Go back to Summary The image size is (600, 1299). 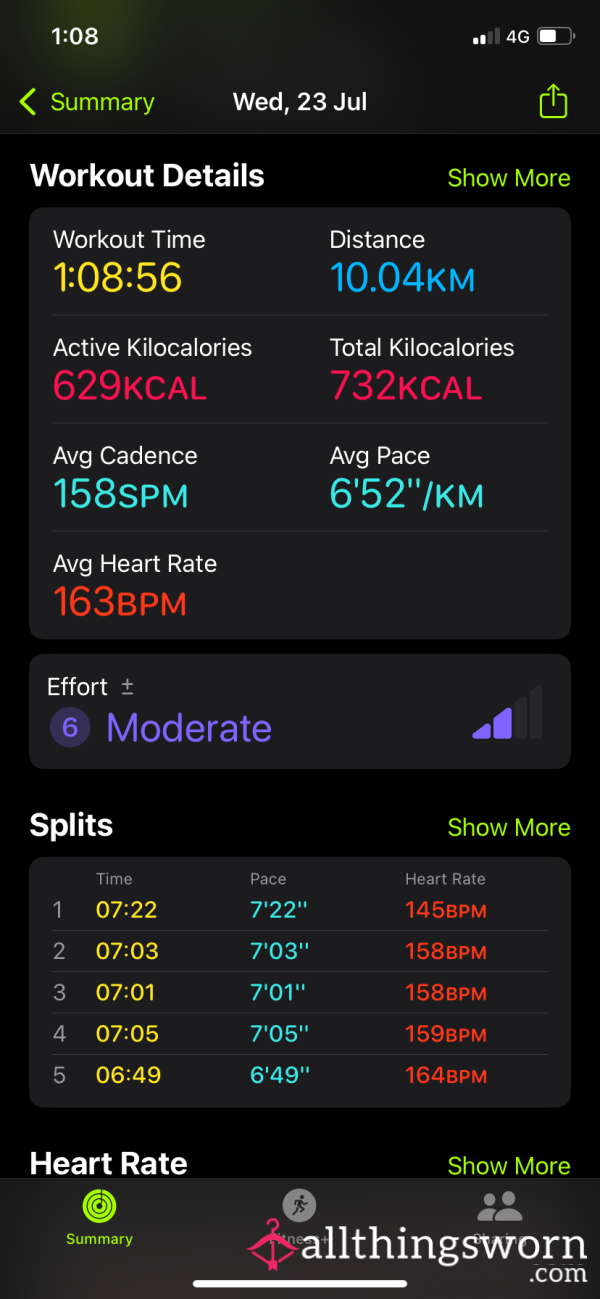[x=87, y=102]
